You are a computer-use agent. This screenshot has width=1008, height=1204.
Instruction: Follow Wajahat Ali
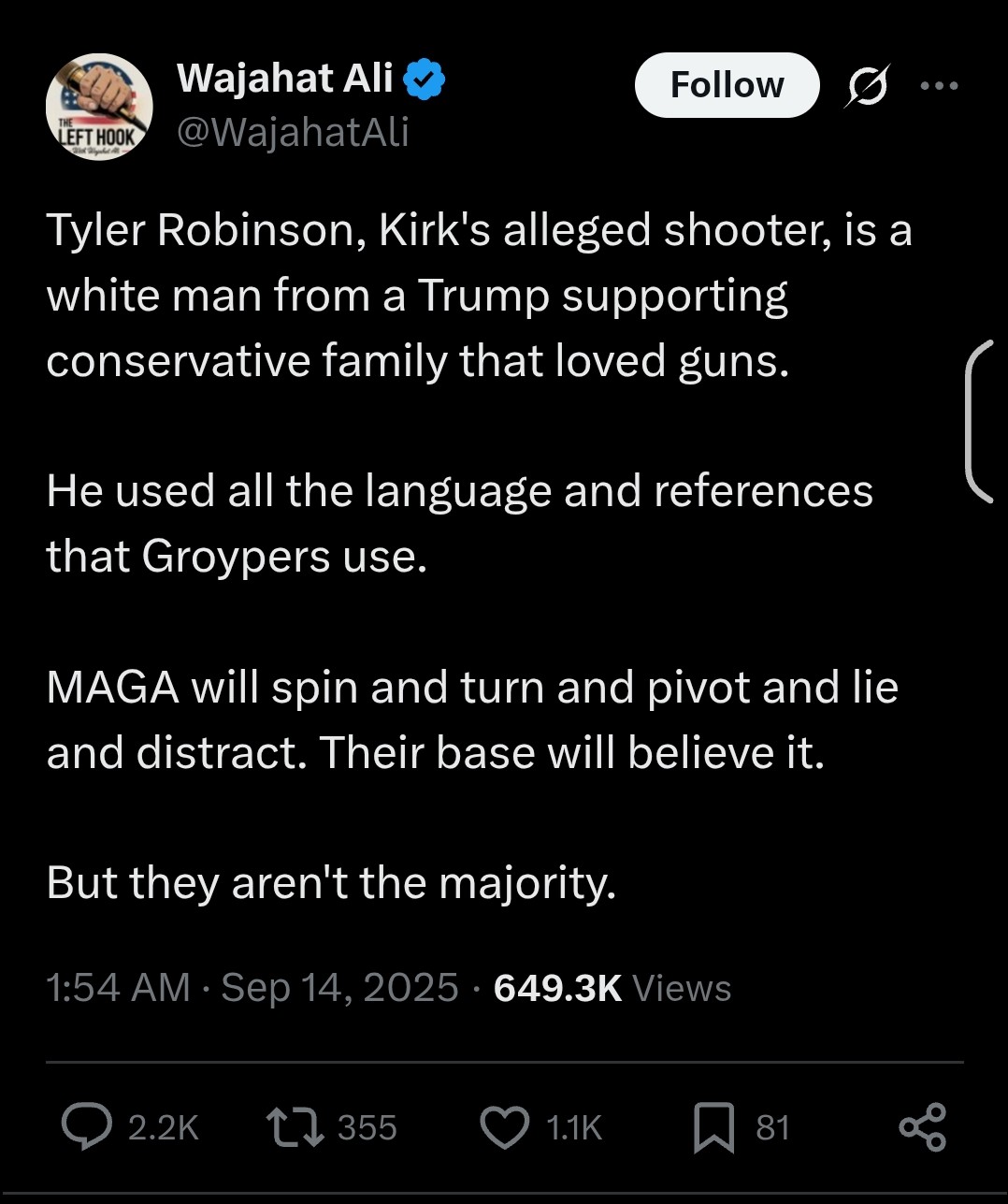tap(727, 85)
